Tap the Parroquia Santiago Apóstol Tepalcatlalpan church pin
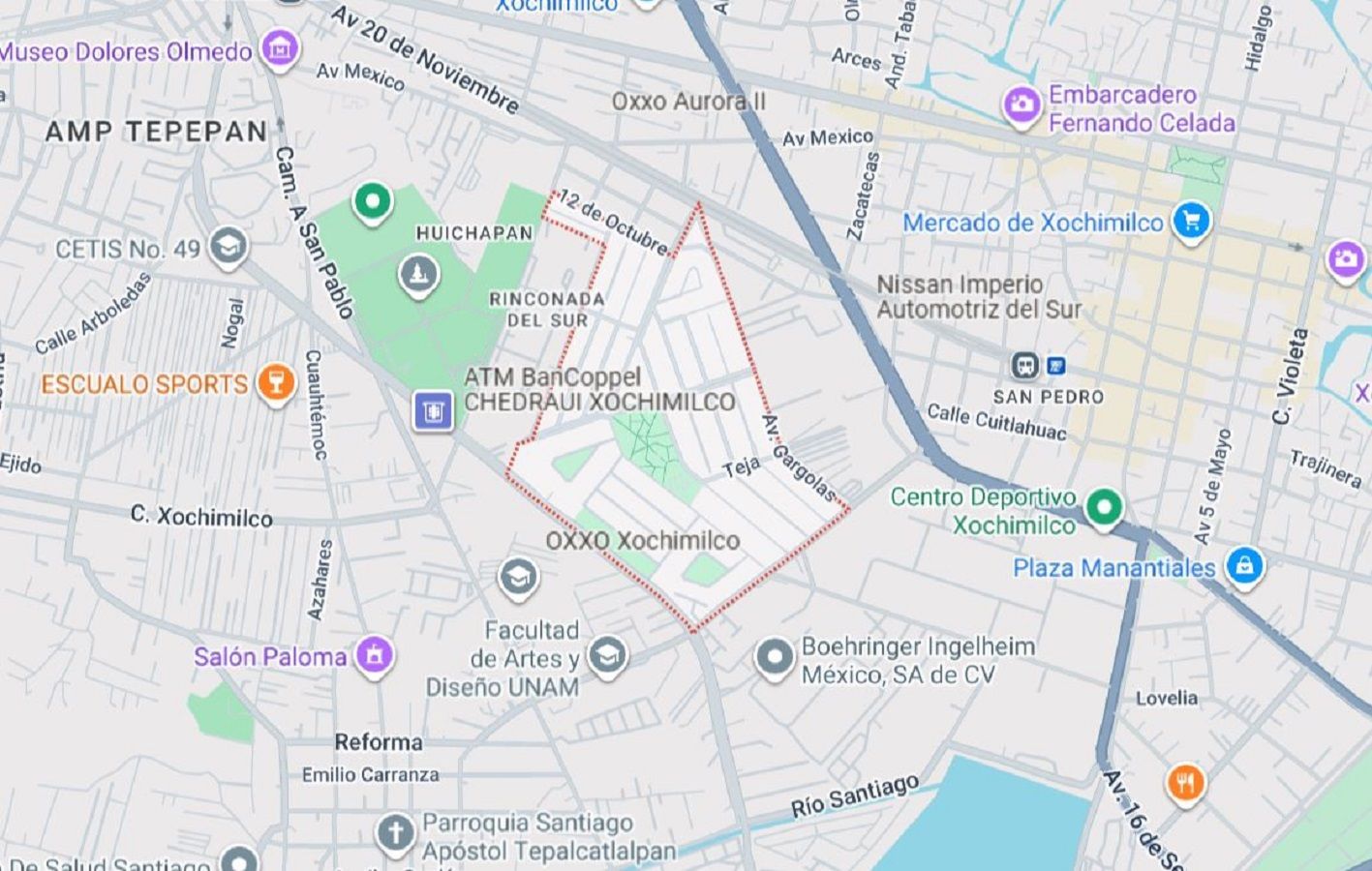The image size is (1372, 871). (x=395, y=833)
